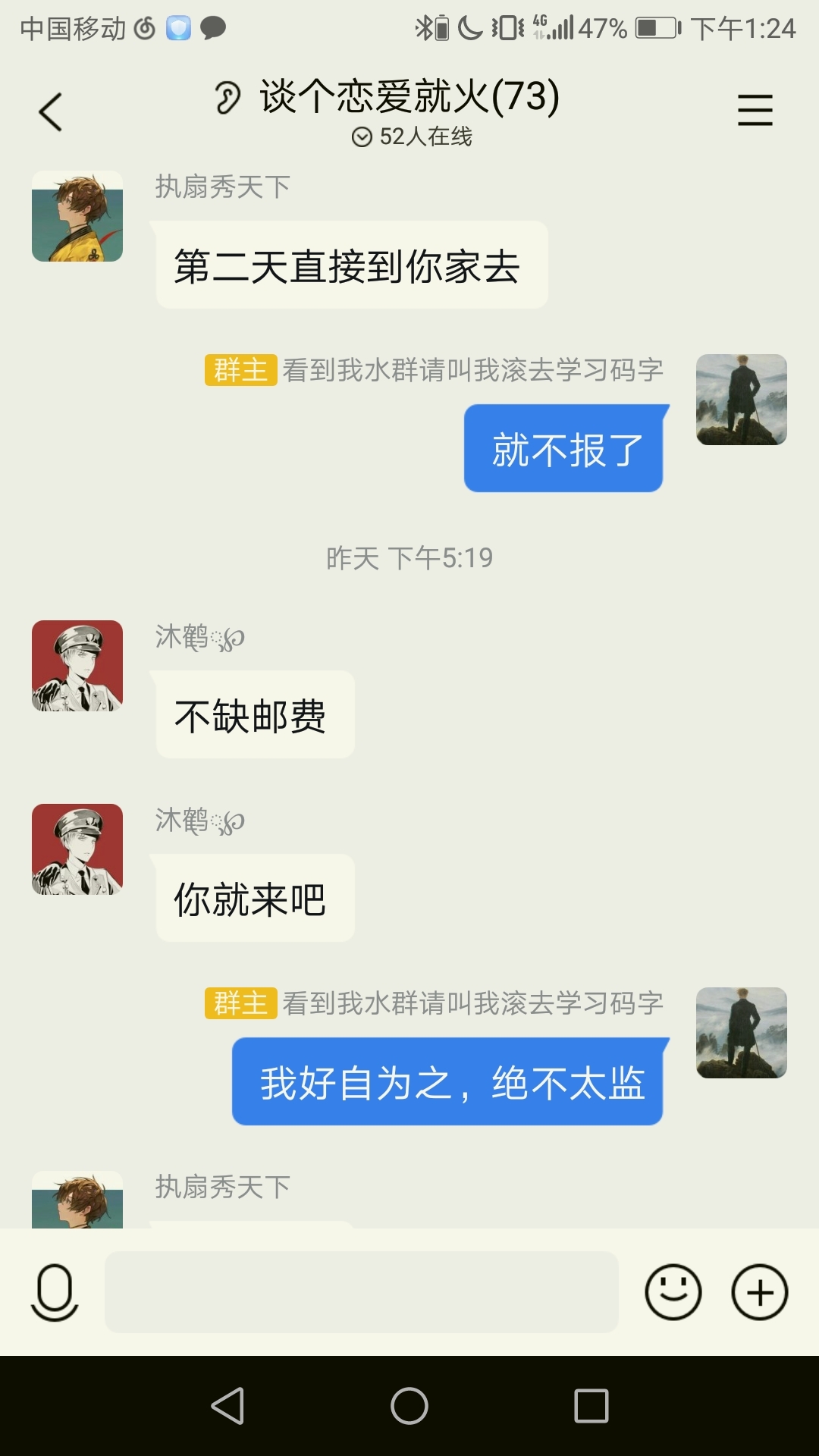Viewport: 819px width, 1456px height.
Task: Tap the voice input microphone
Action: 55,1291
